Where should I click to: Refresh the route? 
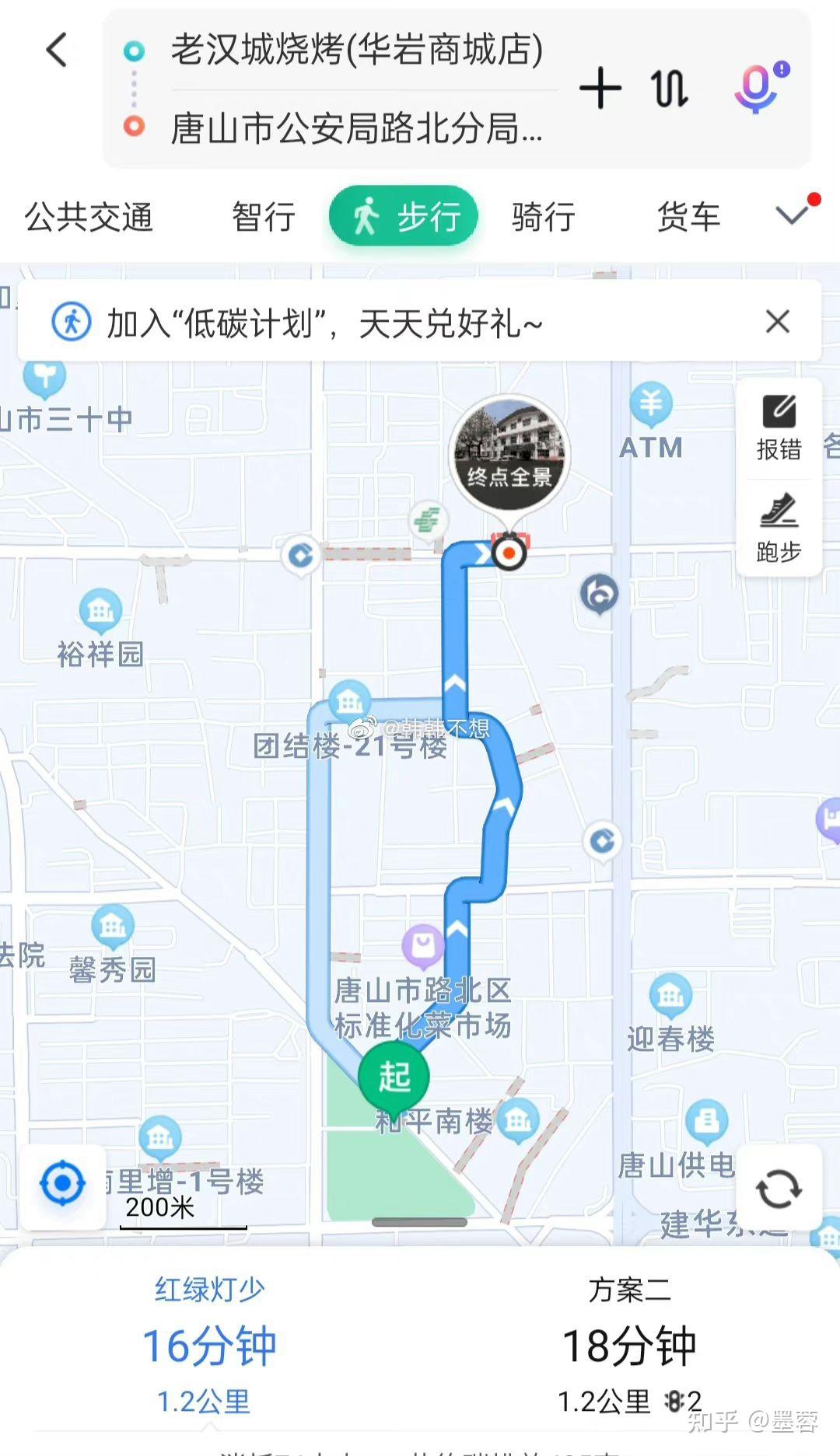click(x=779, y=1189)
